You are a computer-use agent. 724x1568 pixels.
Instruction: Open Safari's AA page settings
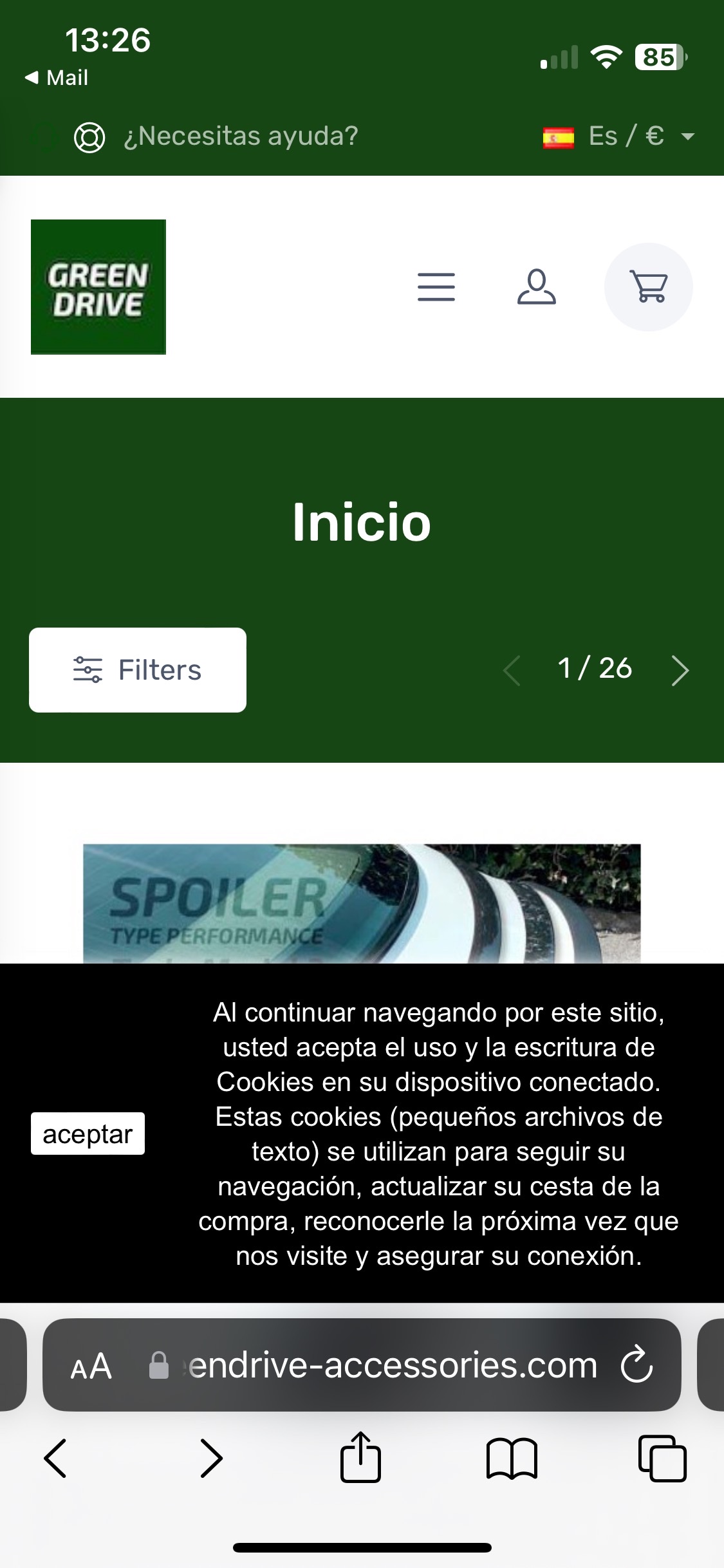pyautogui.click(x=91, y=1366)
